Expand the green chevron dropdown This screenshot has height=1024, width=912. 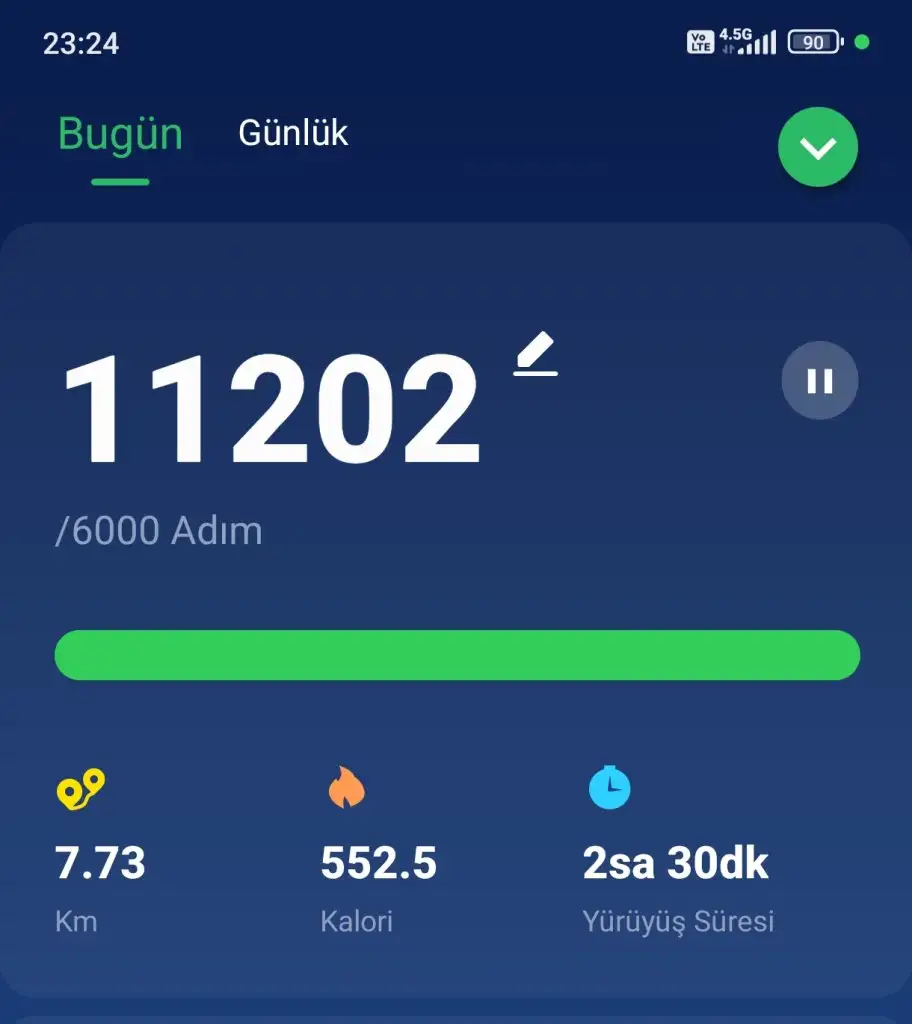pyautogui.click(x=818, y=148)
